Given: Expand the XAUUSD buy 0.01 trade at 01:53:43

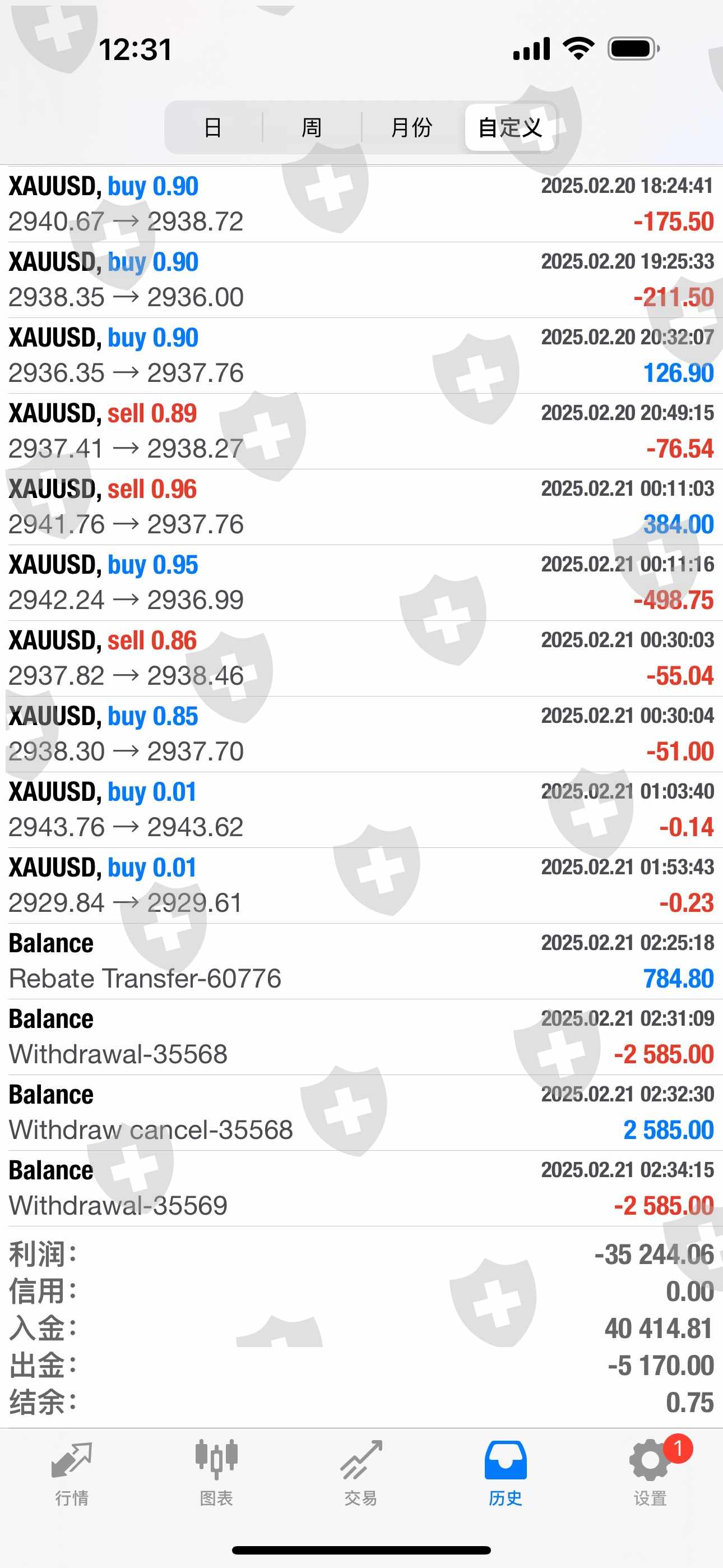Looking at the screenshot, I should click(x=361, y=885).
